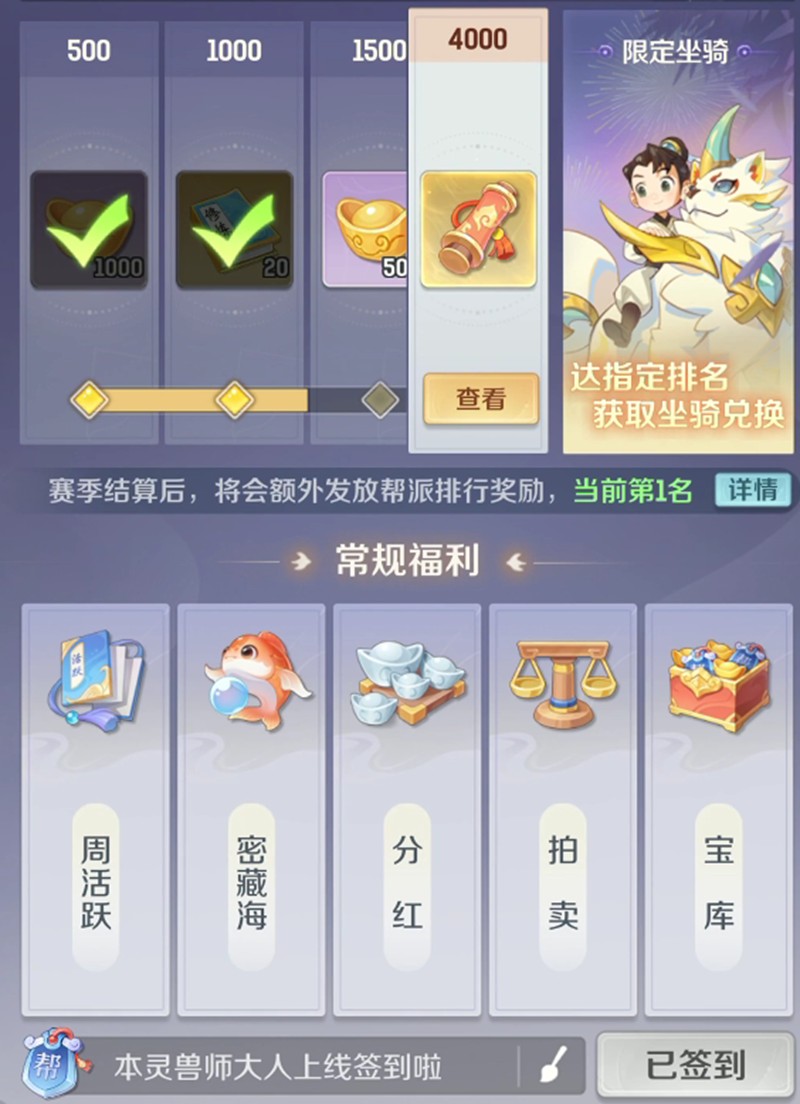The width and height of the screenshot is (800, 1104).
Task: Tap the 4000 milestone scroll reward
Action: coord(478,230)
